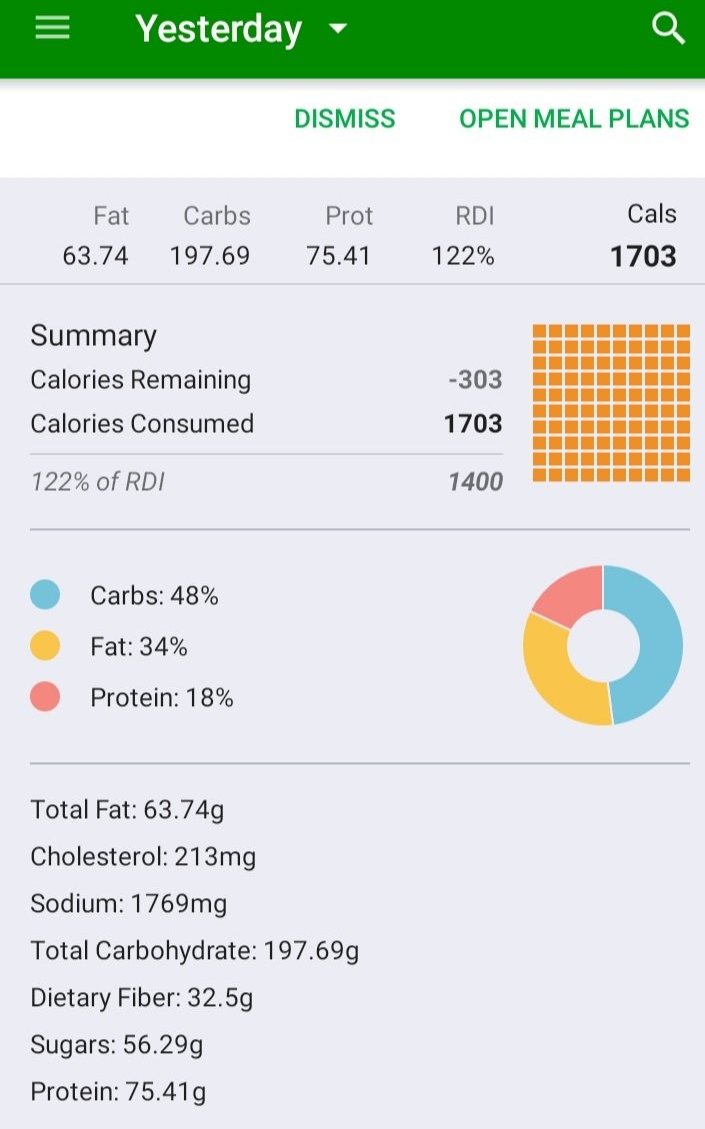Open the hamburger navigation menu
This screenshot has width=705, height=1129.
52,28
